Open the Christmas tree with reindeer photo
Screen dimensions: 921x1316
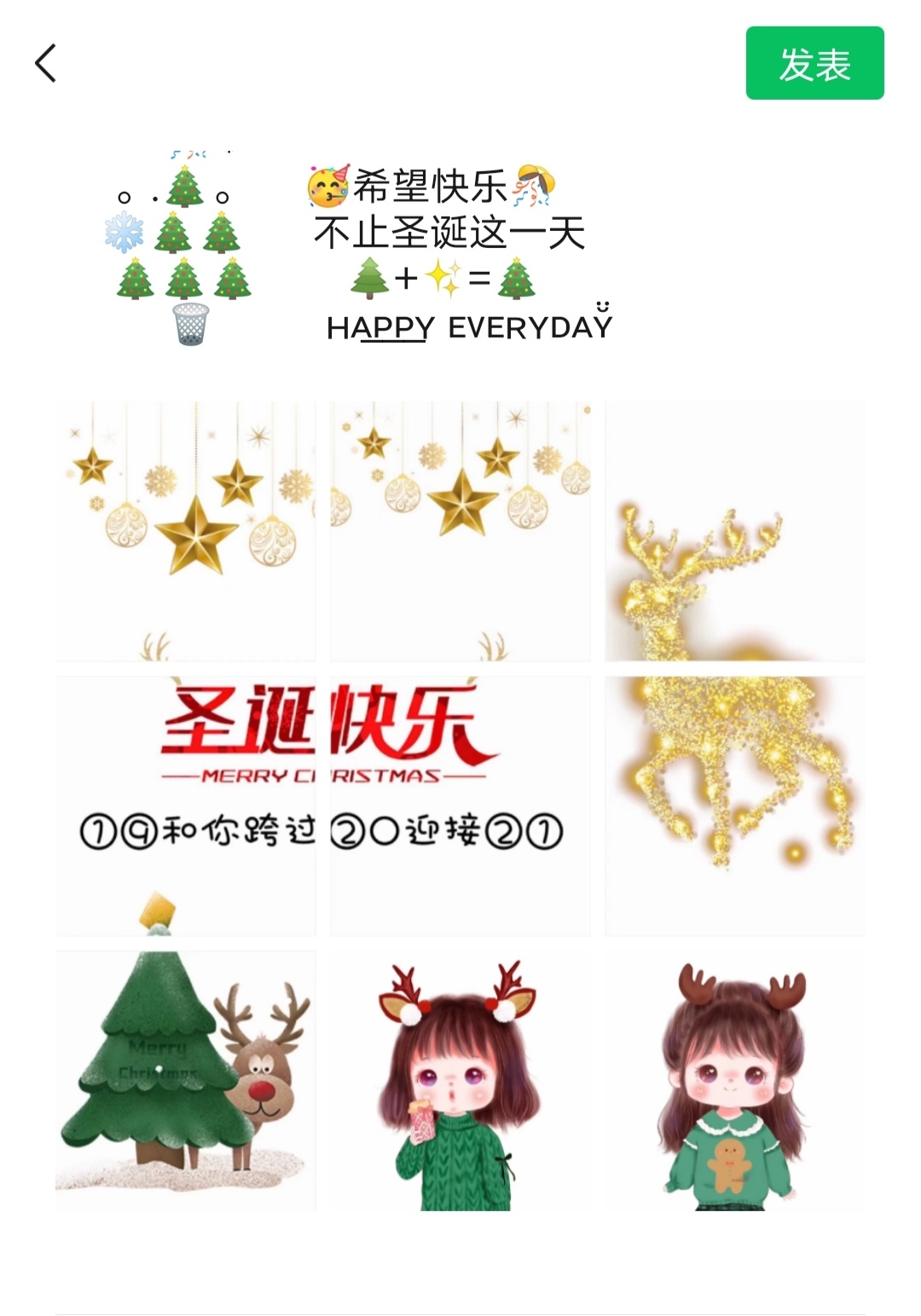click(x=185, y=1081)
